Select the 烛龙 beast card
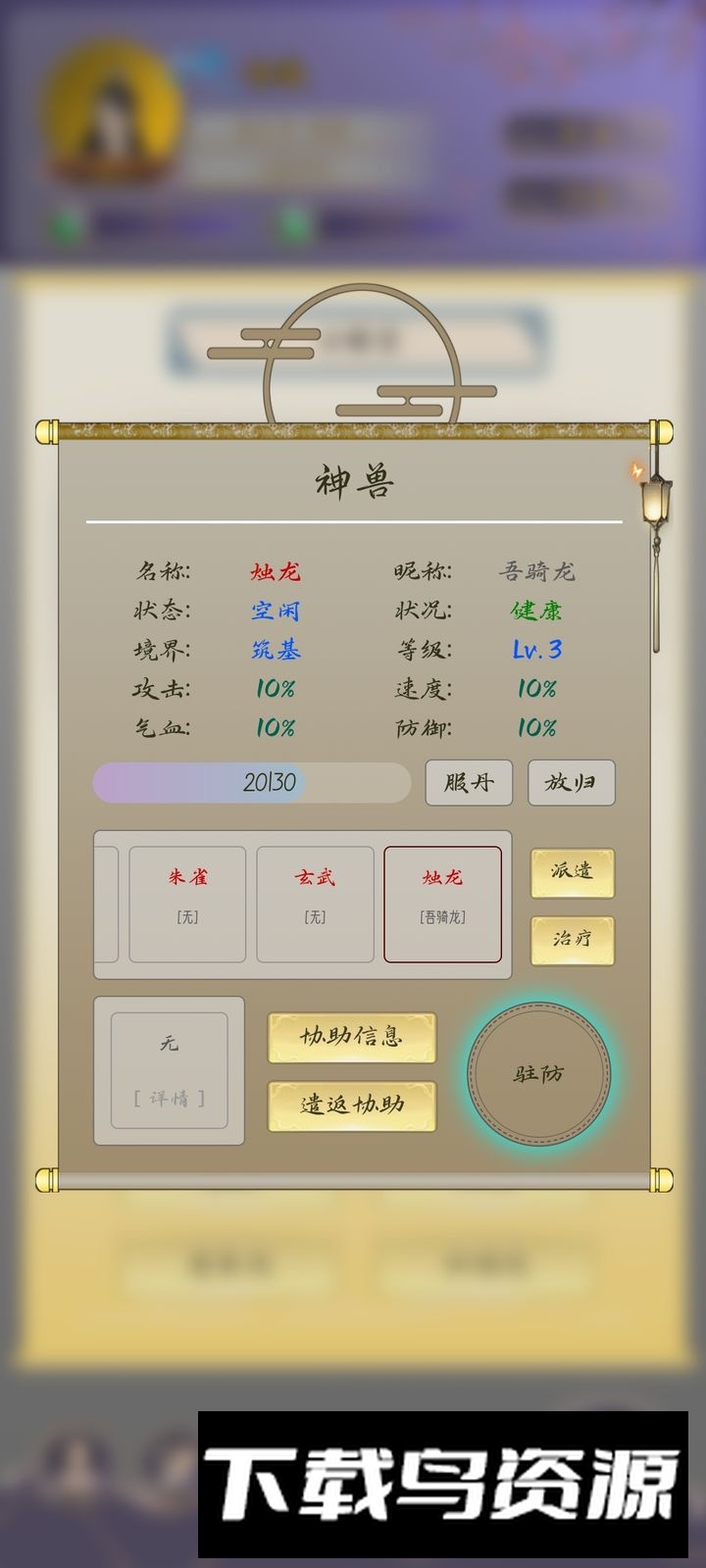This screenshot has height=1568, width=706. click(x=442, y=904)
